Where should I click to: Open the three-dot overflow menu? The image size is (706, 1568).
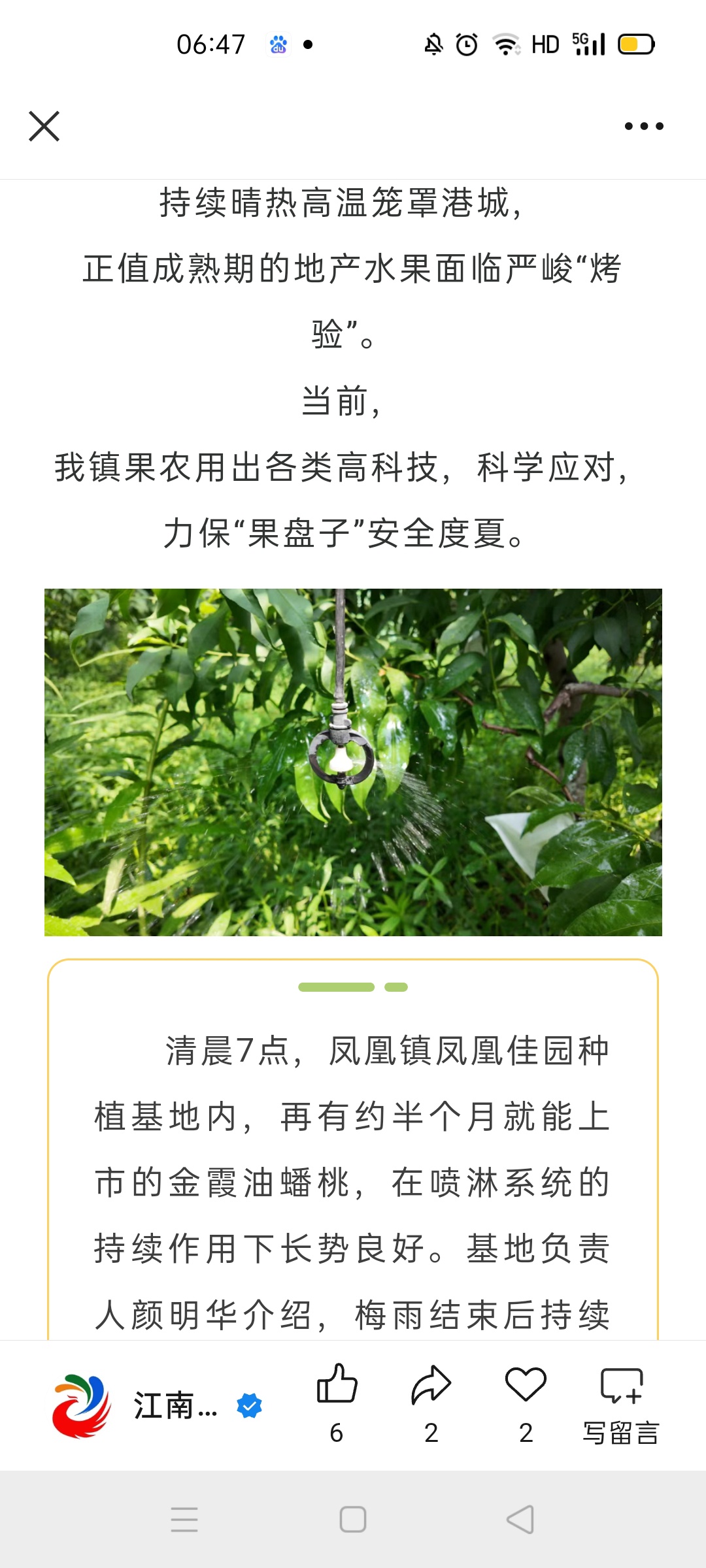coord(644,126)
